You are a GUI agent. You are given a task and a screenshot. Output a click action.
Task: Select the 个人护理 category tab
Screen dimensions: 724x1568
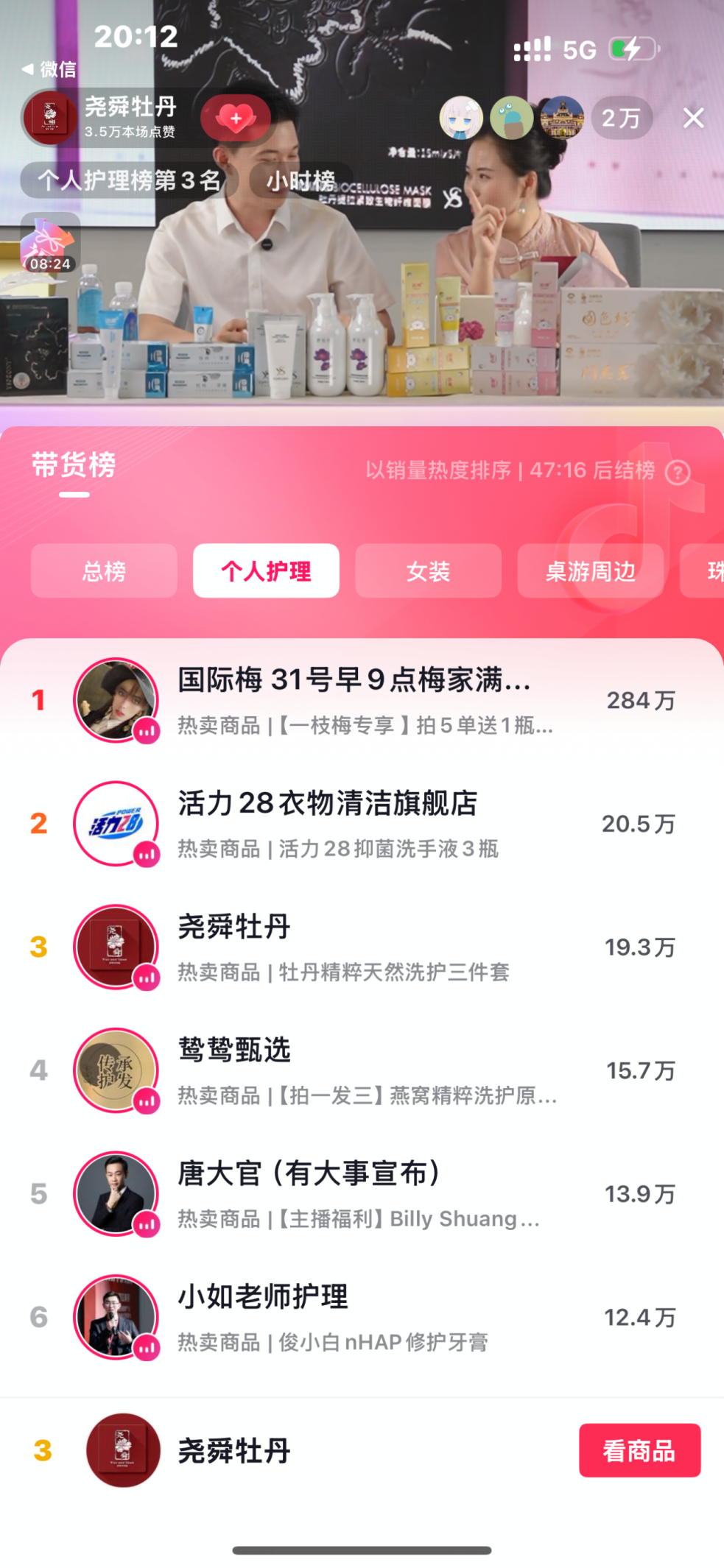pos(266,571)
